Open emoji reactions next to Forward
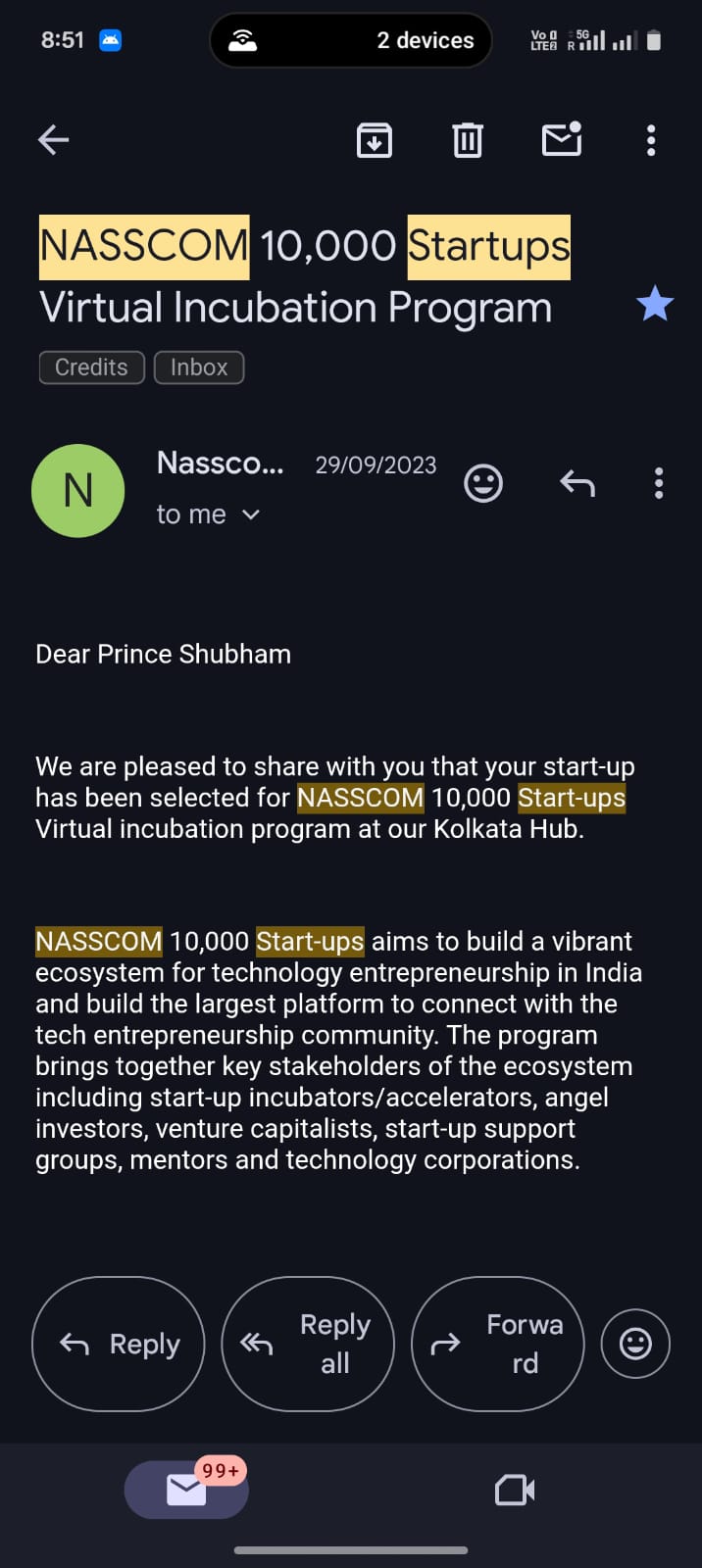 (635, 1344)
